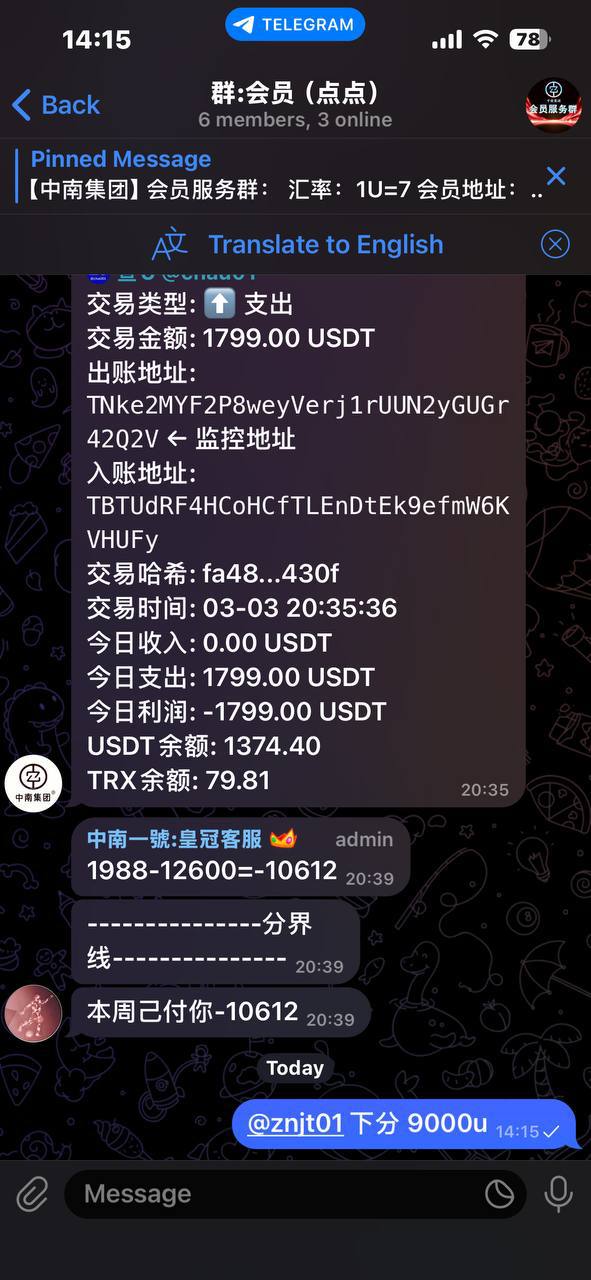Open the avatar beside 本周已付你-10612
The image size is (591, 1280).
[x=33, y=1013]
